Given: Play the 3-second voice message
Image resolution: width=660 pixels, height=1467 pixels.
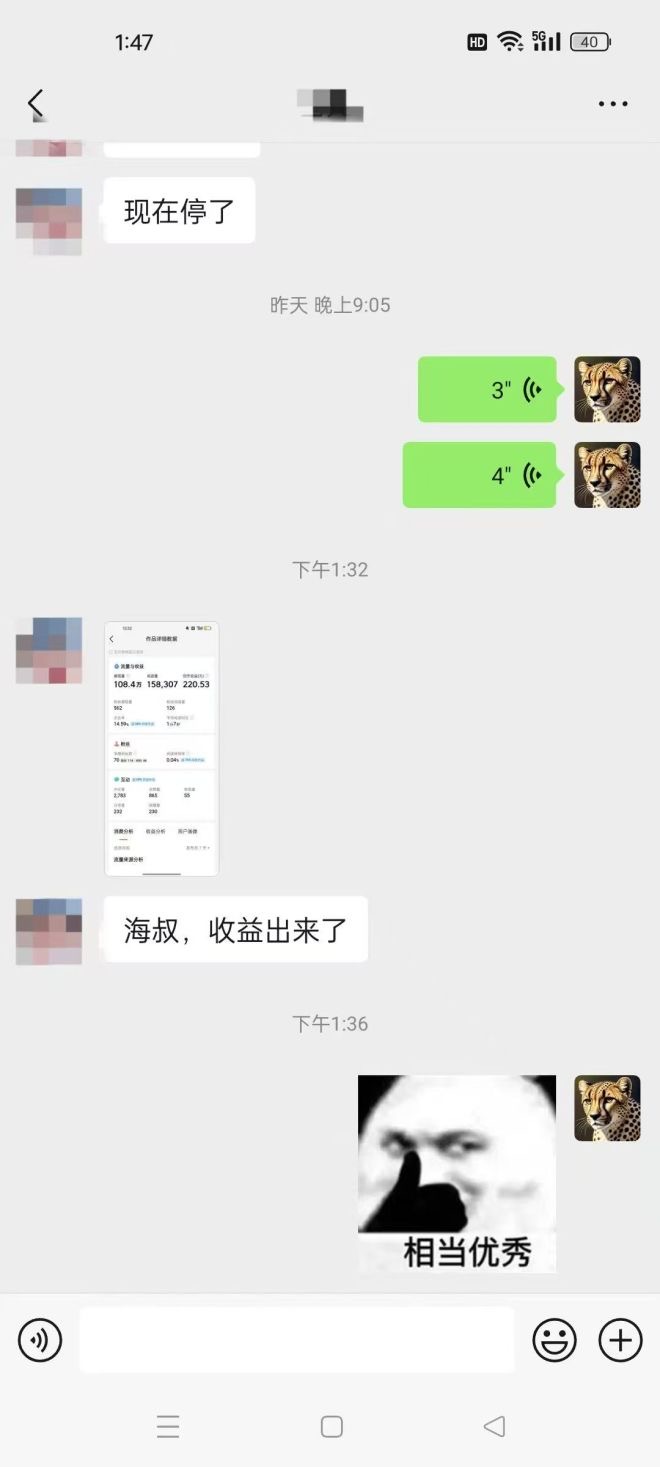Looking at the screenshot, I should (487, 390).
